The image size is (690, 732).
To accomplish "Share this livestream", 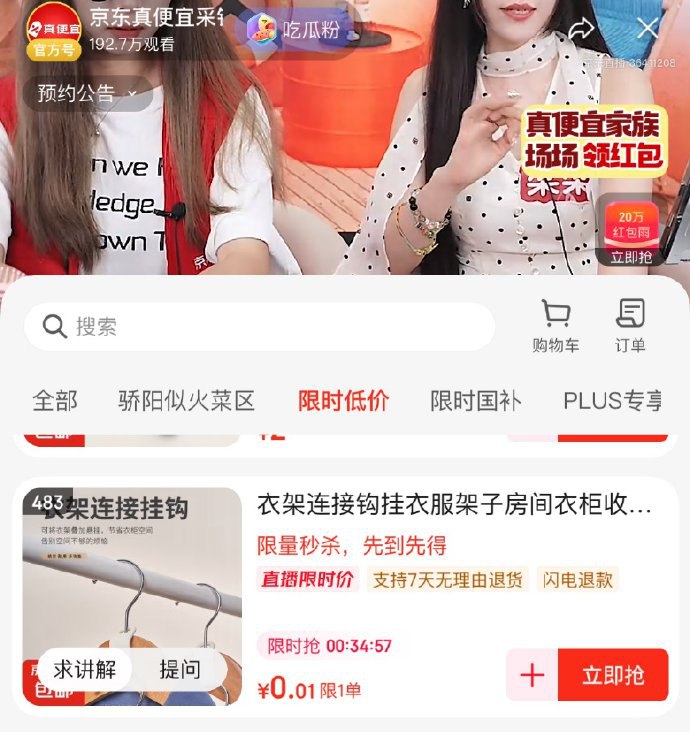I will [581, 29].
